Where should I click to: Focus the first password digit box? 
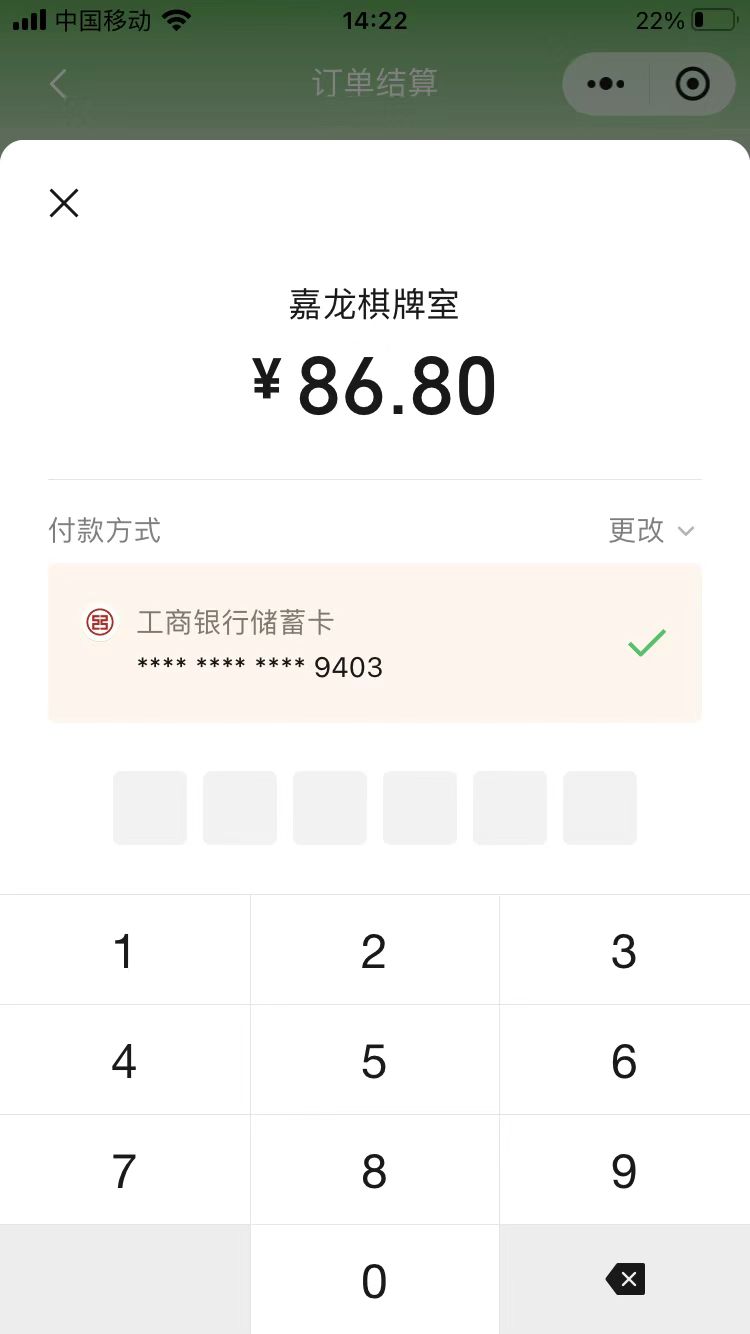[150, 808]
